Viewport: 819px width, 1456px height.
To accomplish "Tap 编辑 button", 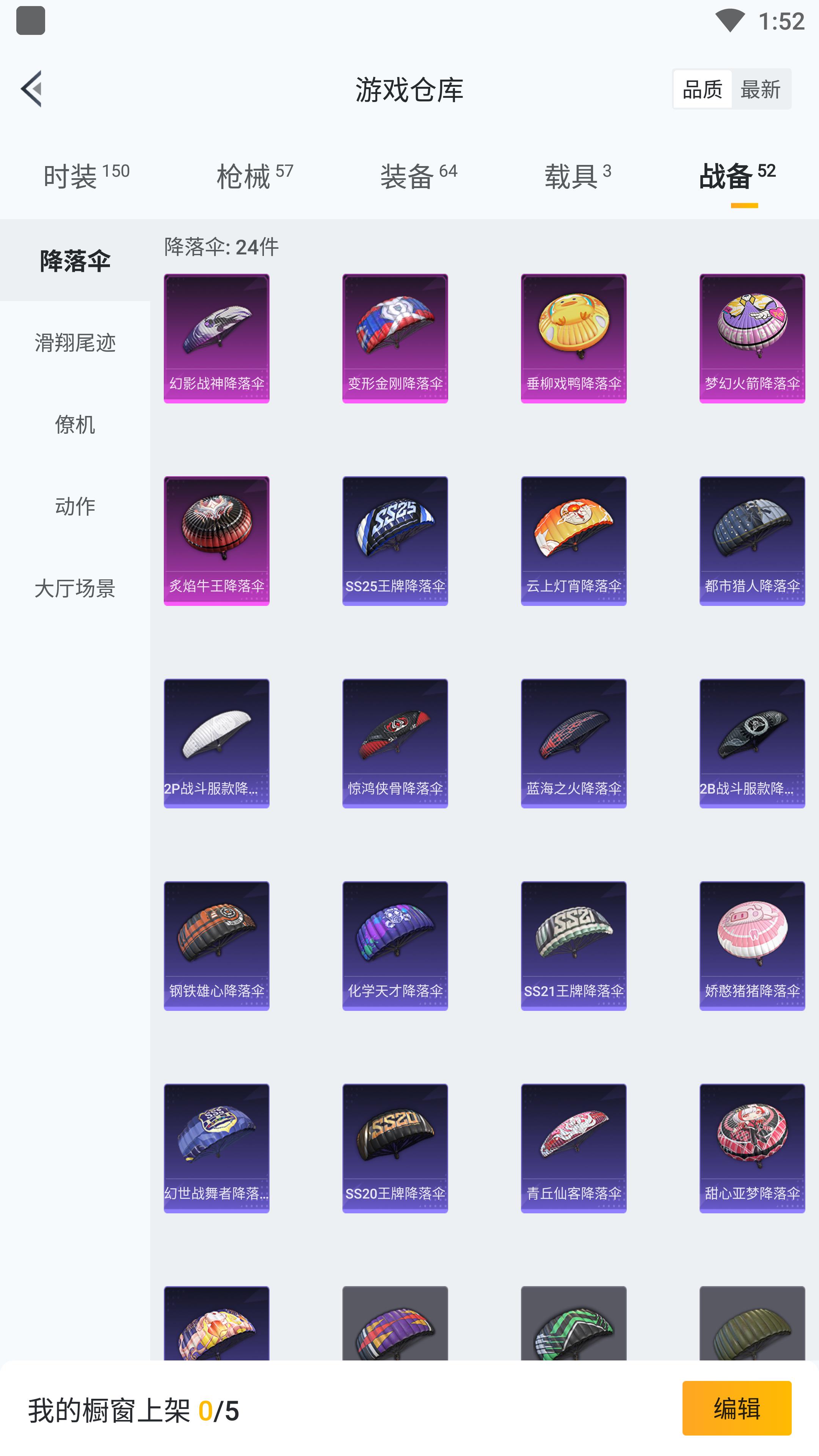I will pos(736,1408).
